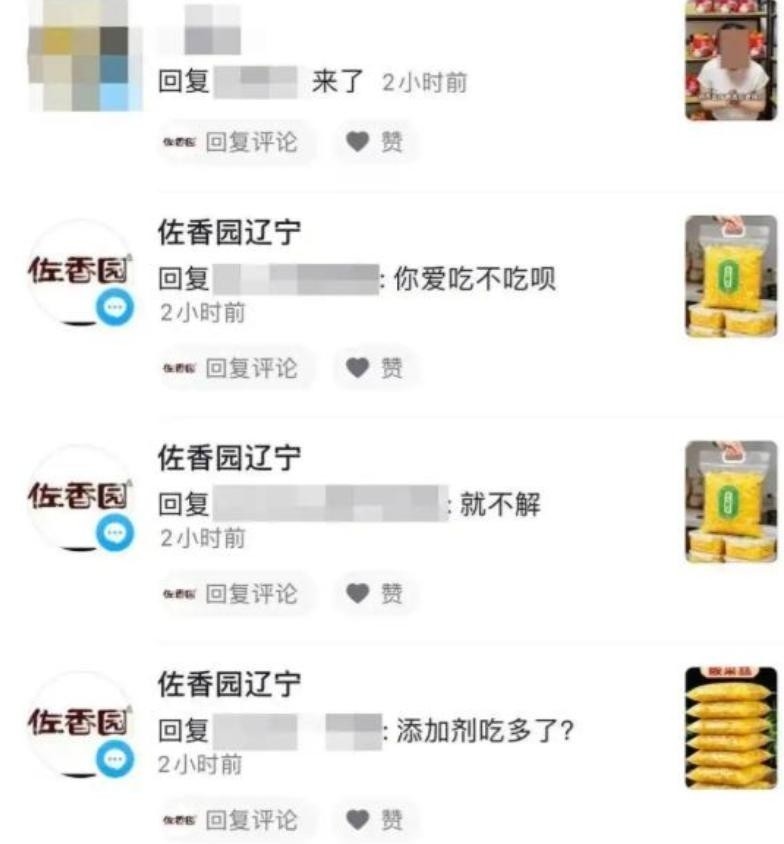Image resolution: width=784 pixels, height=844 pixels.
Task: View the video thumbnail beside "就不解"
Action: tap(730, 501)
